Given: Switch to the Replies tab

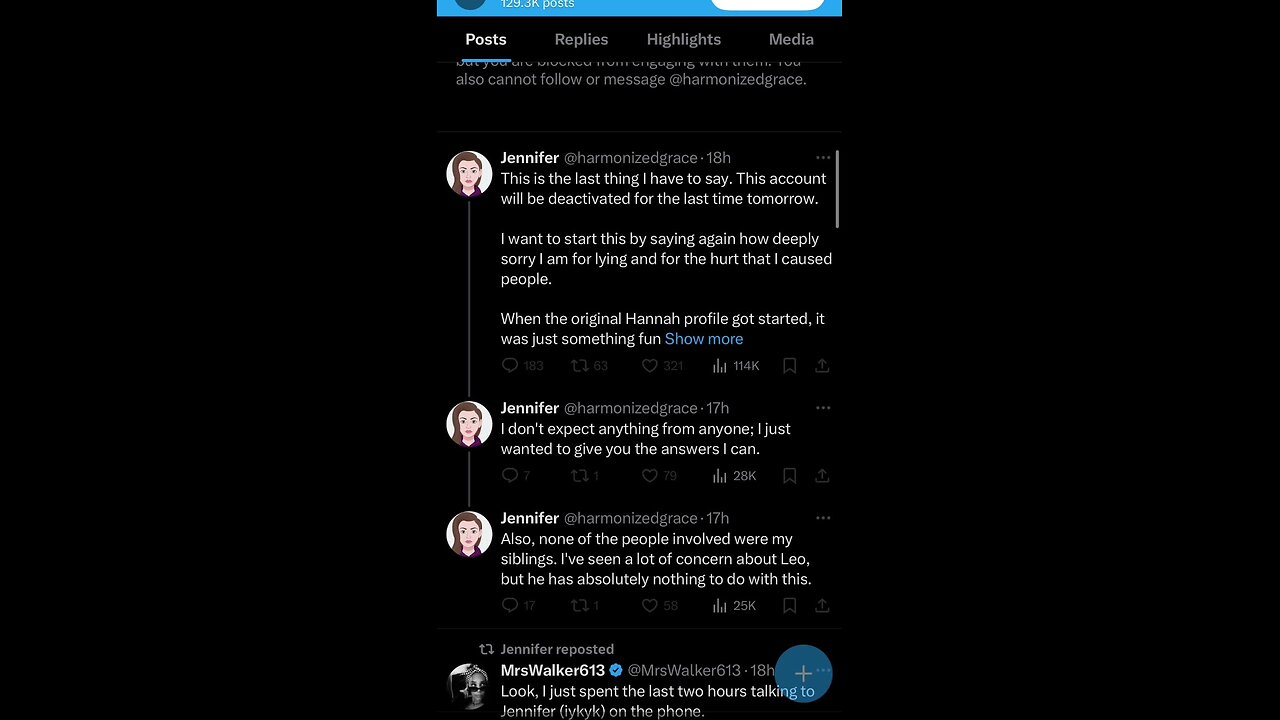Looking at the screenshot, I should tap(581, 40).
